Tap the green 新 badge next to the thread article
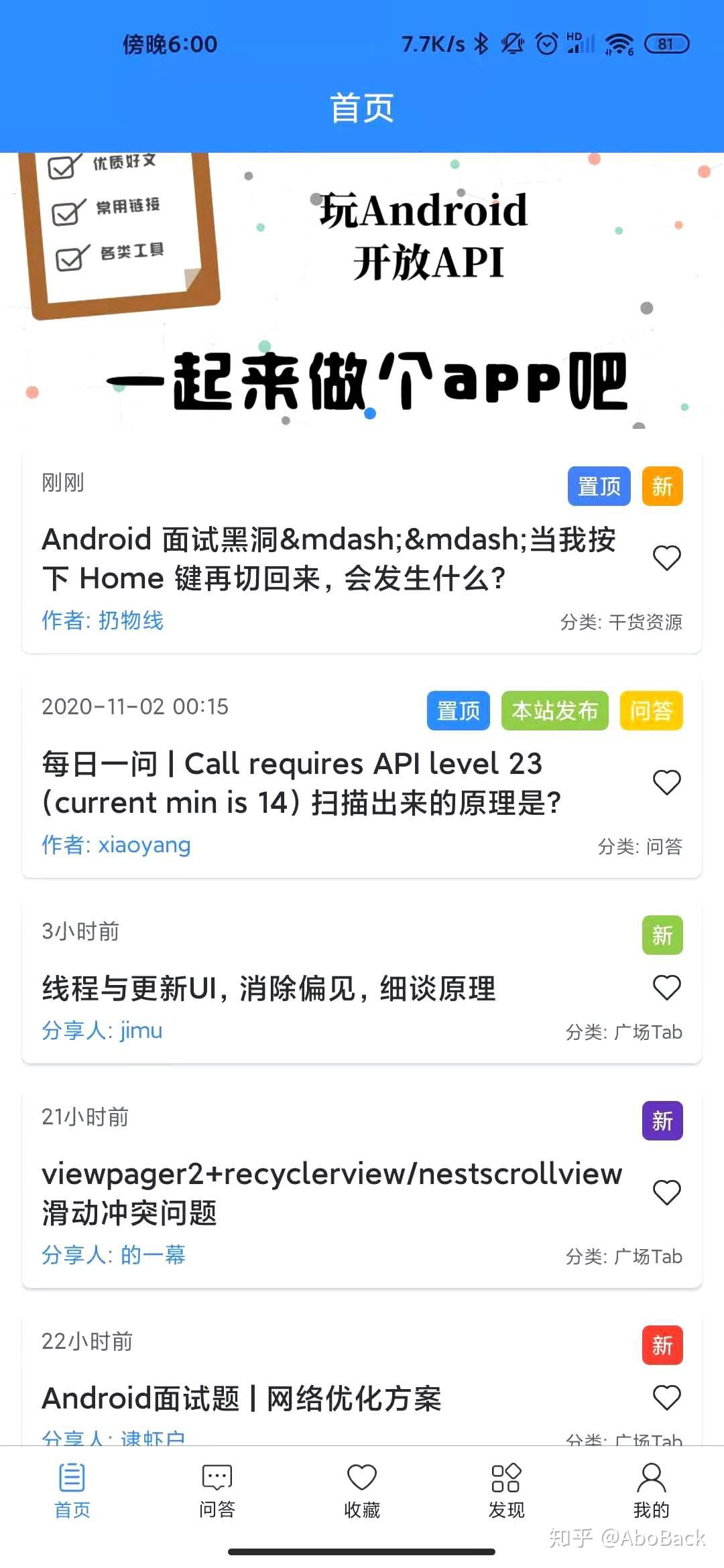The width and height of the screenshot is (724, 1568). pyautogui.click(x=662, y=936)
